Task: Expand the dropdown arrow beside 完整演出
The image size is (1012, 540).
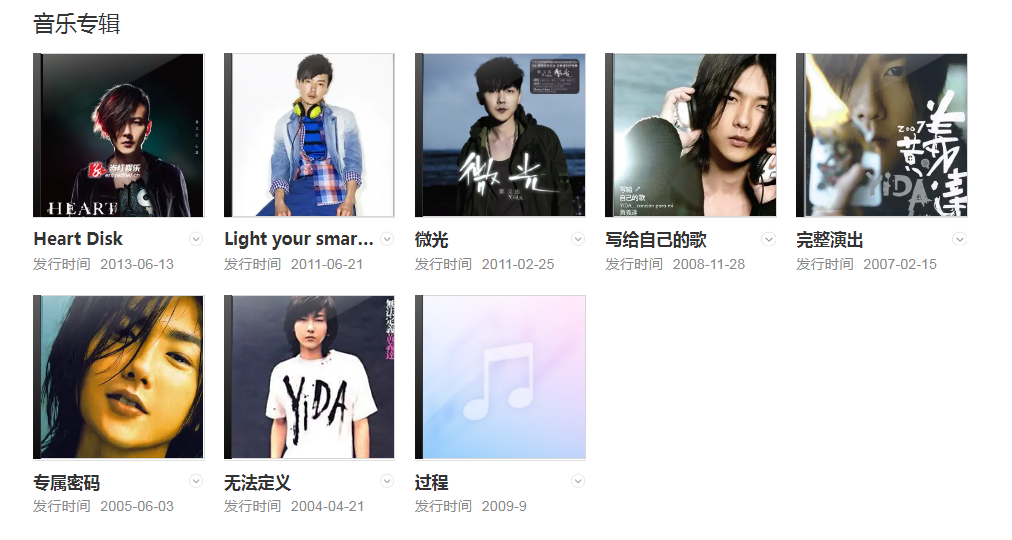Action: (960, 239)
